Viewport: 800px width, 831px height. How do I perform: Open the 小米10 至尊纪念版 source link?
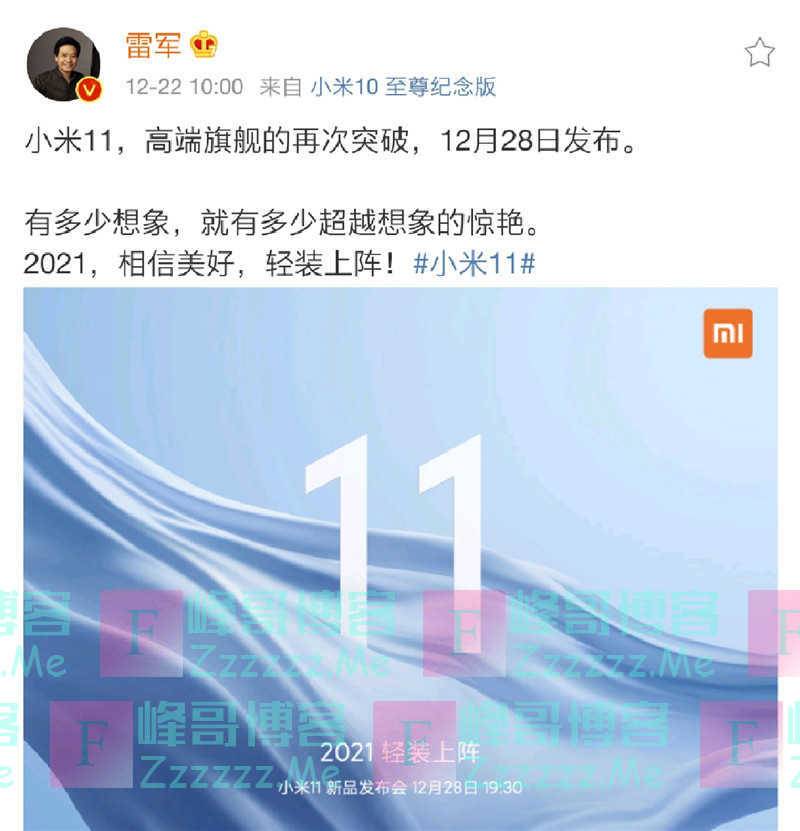coord(402,86)
